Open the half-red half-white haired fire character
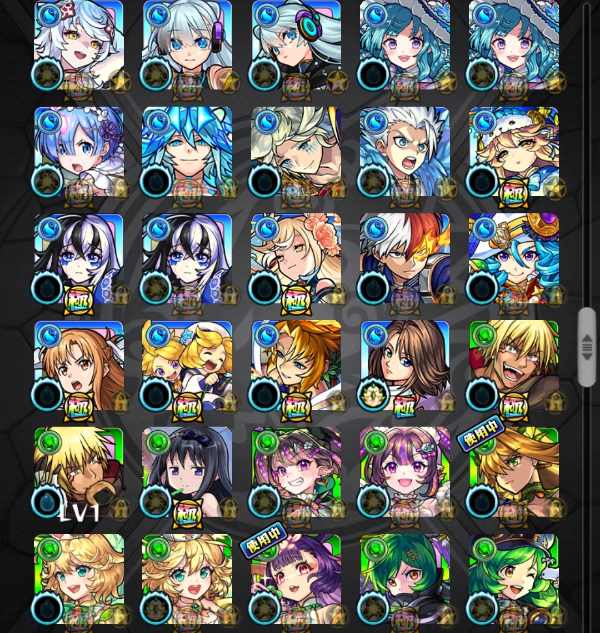 (405, 259)
